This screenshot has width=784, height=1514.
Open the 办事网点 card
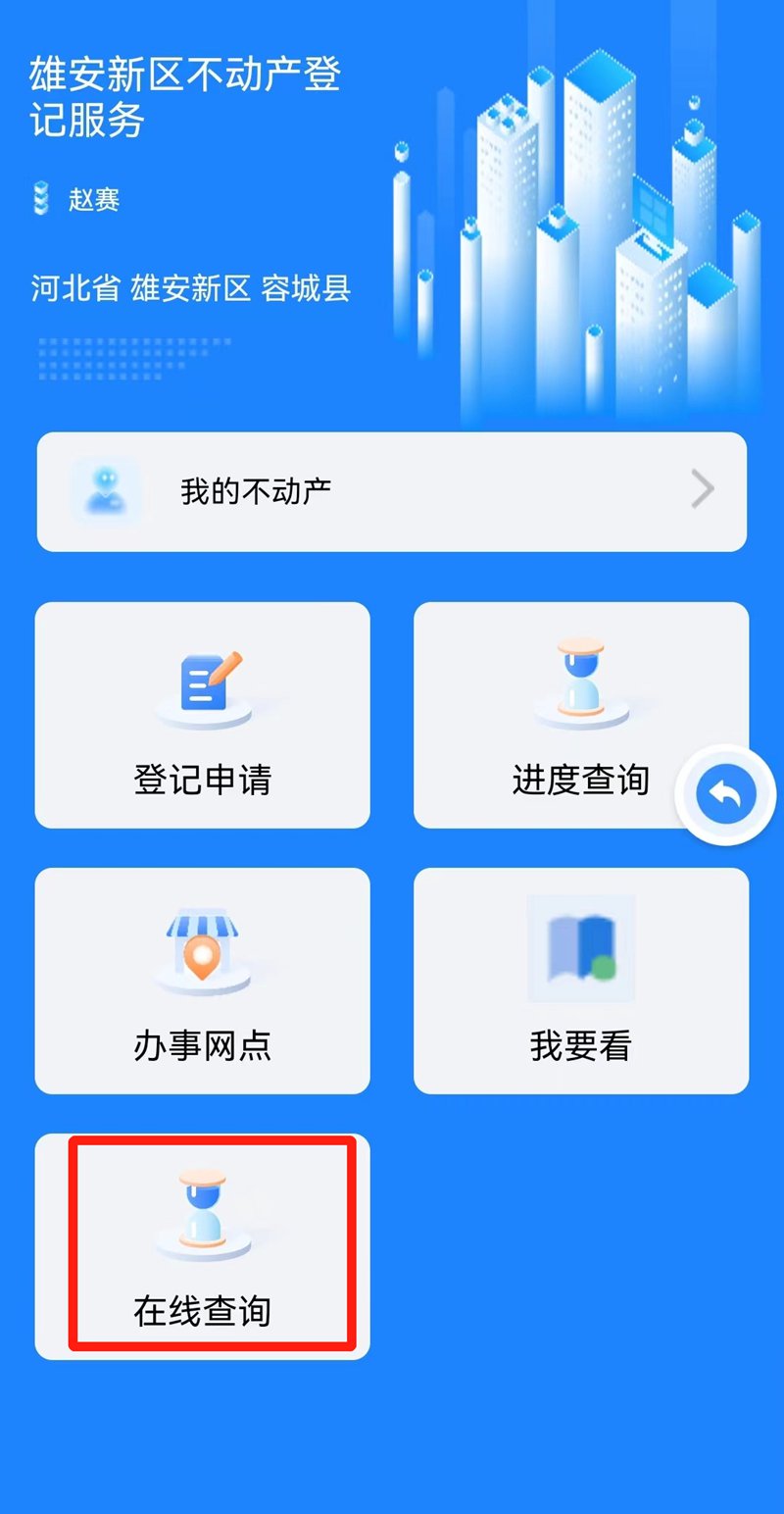(203, 981)
